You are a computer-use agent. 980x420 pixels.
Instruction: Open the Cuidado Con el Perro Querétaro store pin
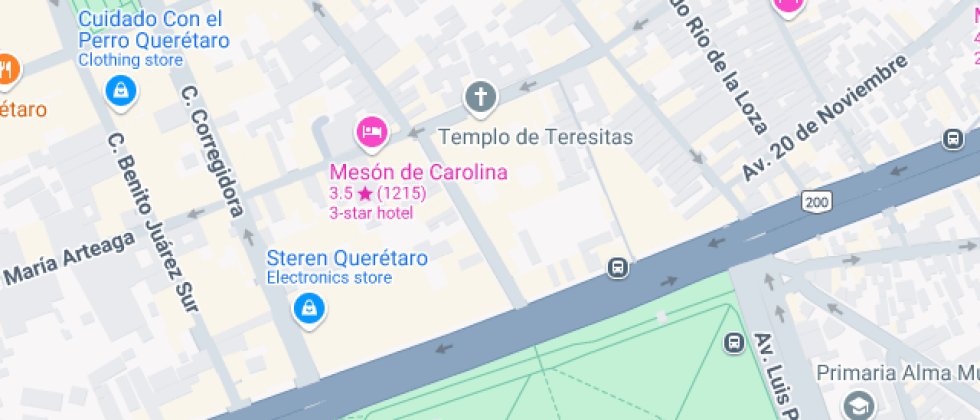click(x=121, y=91)
